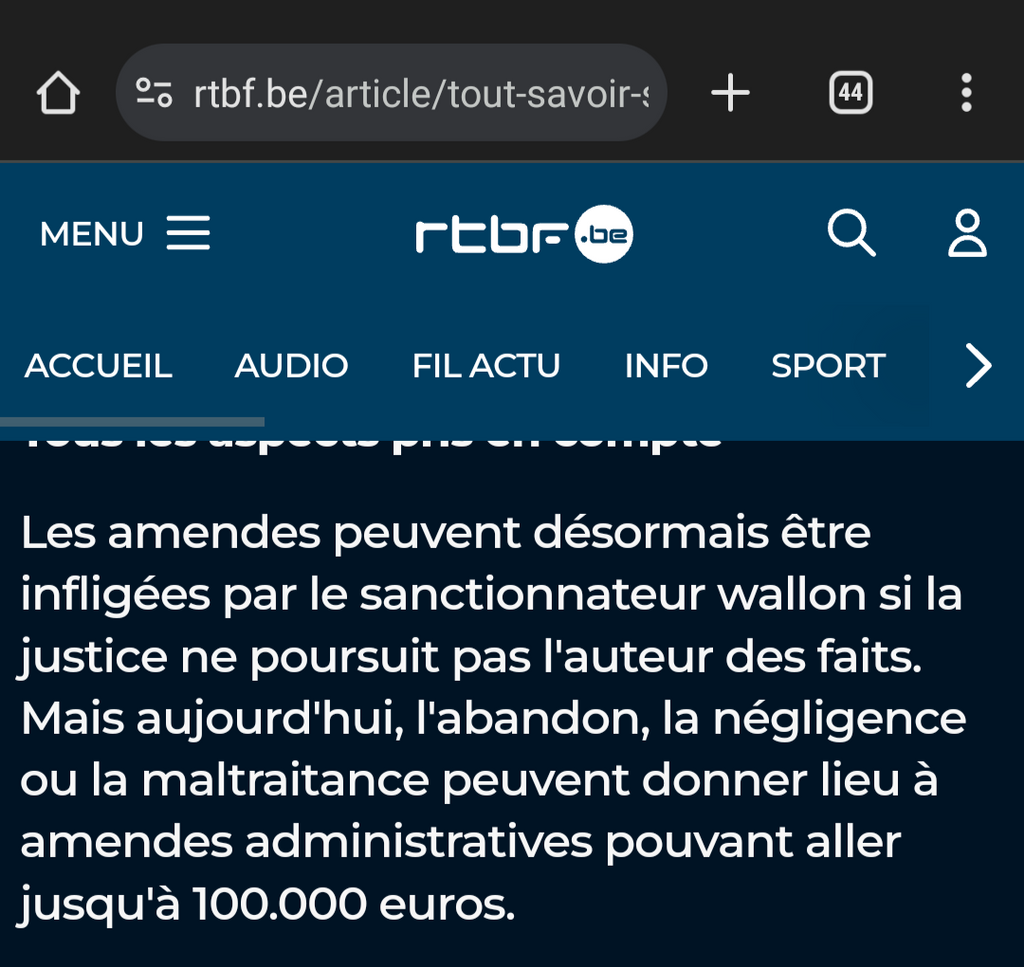Select the FIL ACTU tab
The image size is (1024, 967).
click(x=486, y=366)
